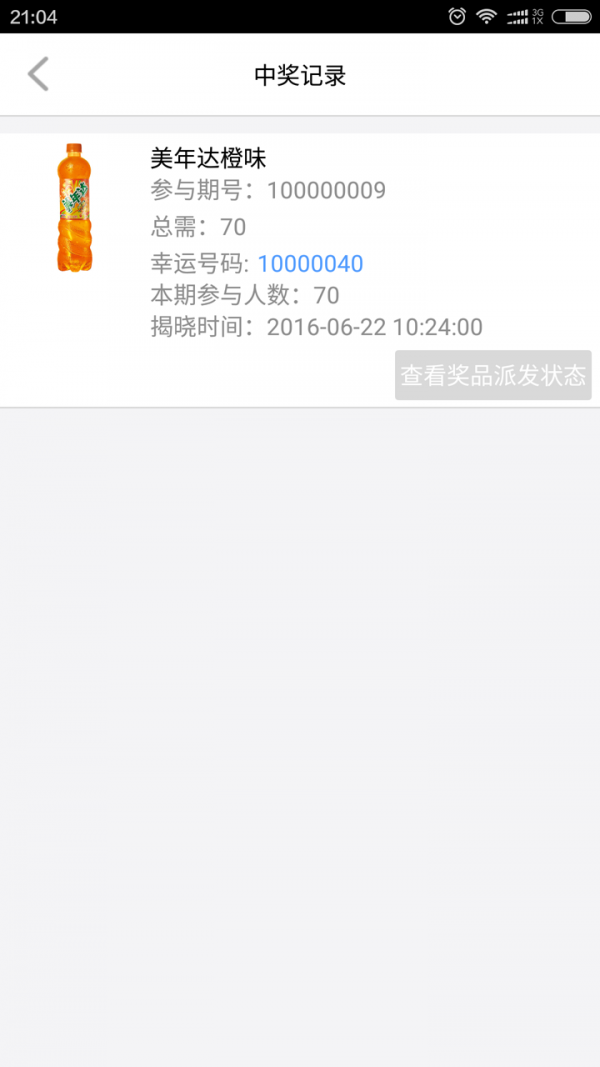The image size is (600, 1067).
Task: Tap the 查看奖品派发状态 button
Action: coord(493,375)
